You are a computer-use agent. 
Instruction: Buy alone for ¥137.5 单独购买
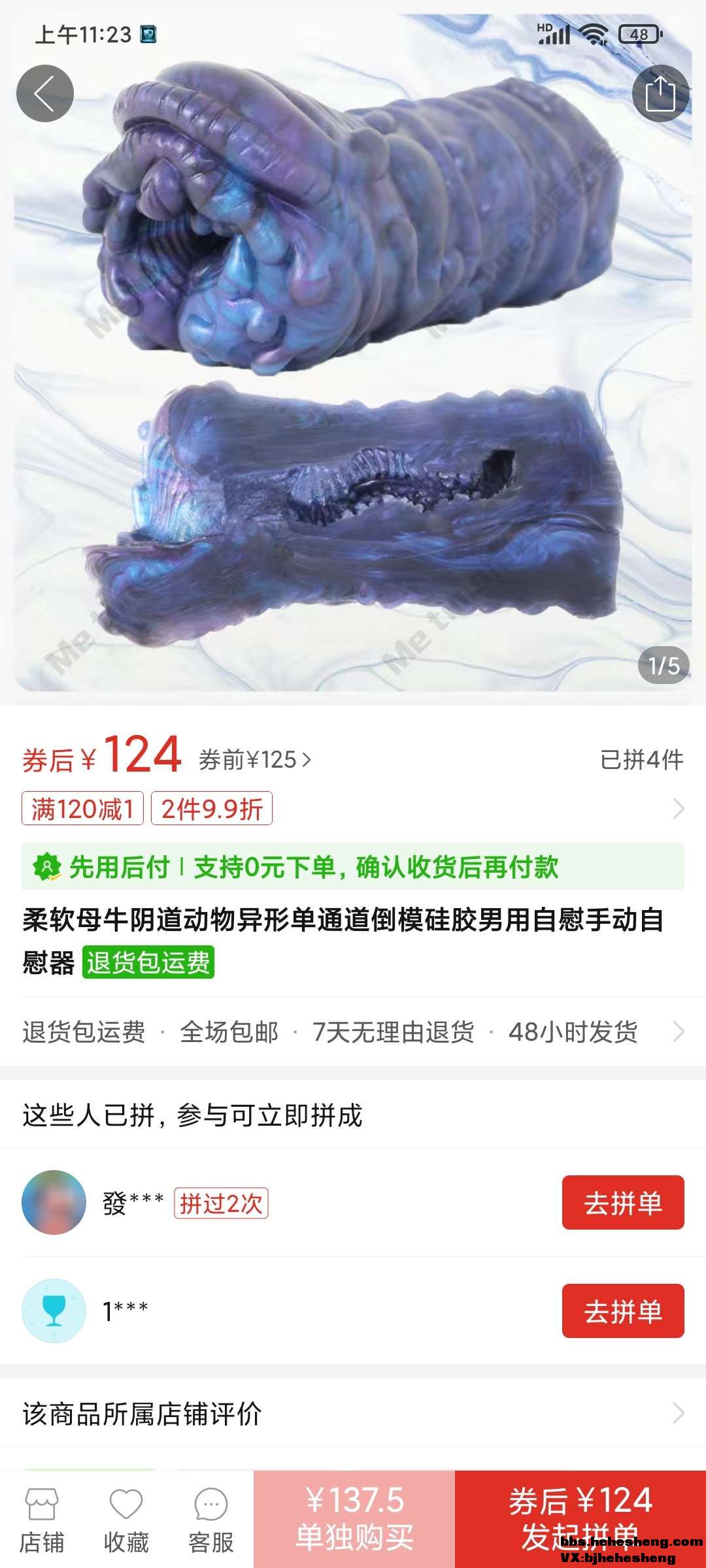pos(354,1519)
